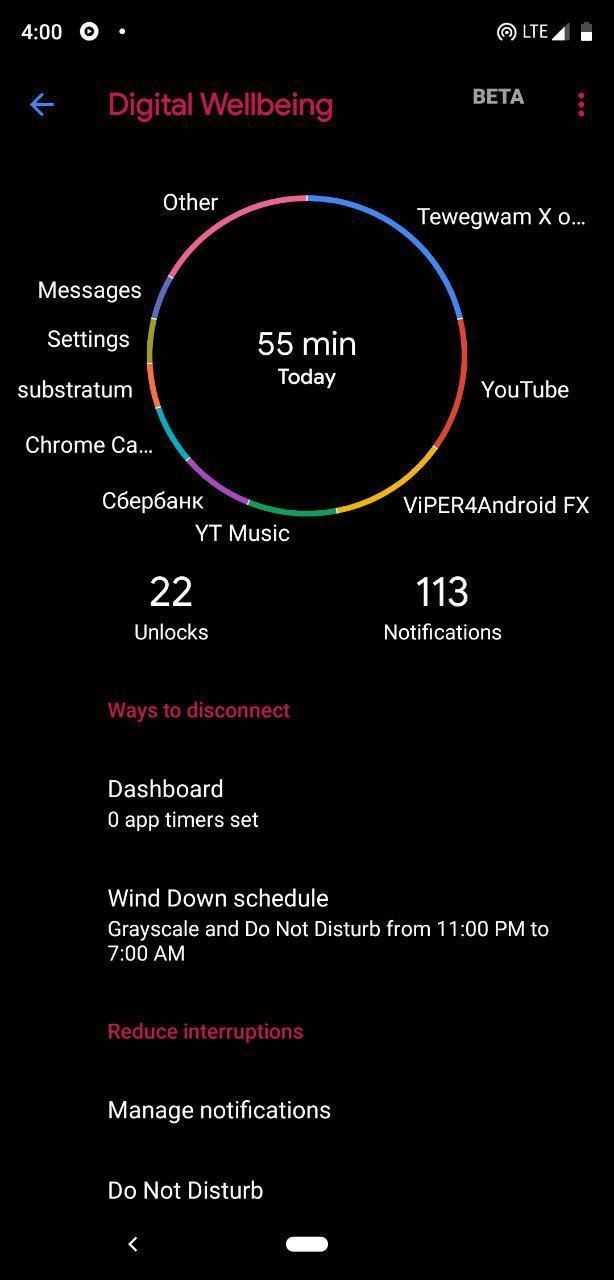Open the 55 min Today usage chart
Screen dimensions: 614x1280
pyautogui.click(x=306, y=356)
